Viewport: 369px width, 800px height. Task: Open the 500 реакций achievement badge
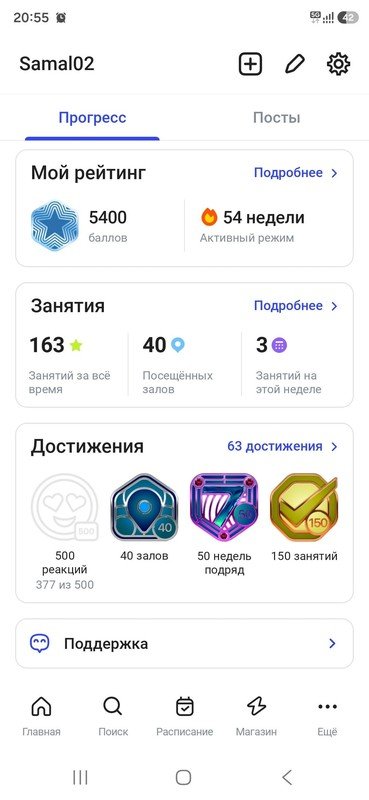(x=64, y=508)
